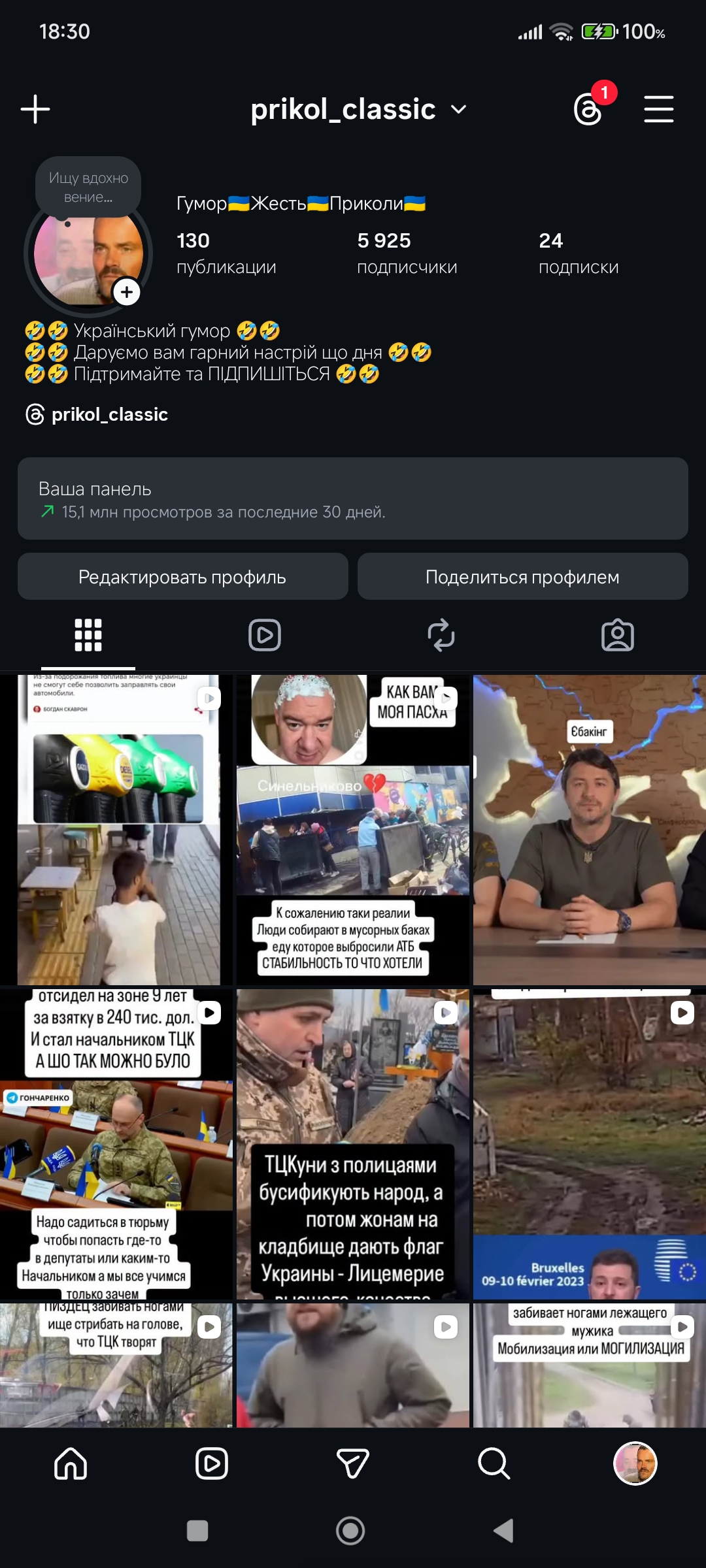Add a story via profile picture plus
The image size is (706, 1568).
click(127, 292)
